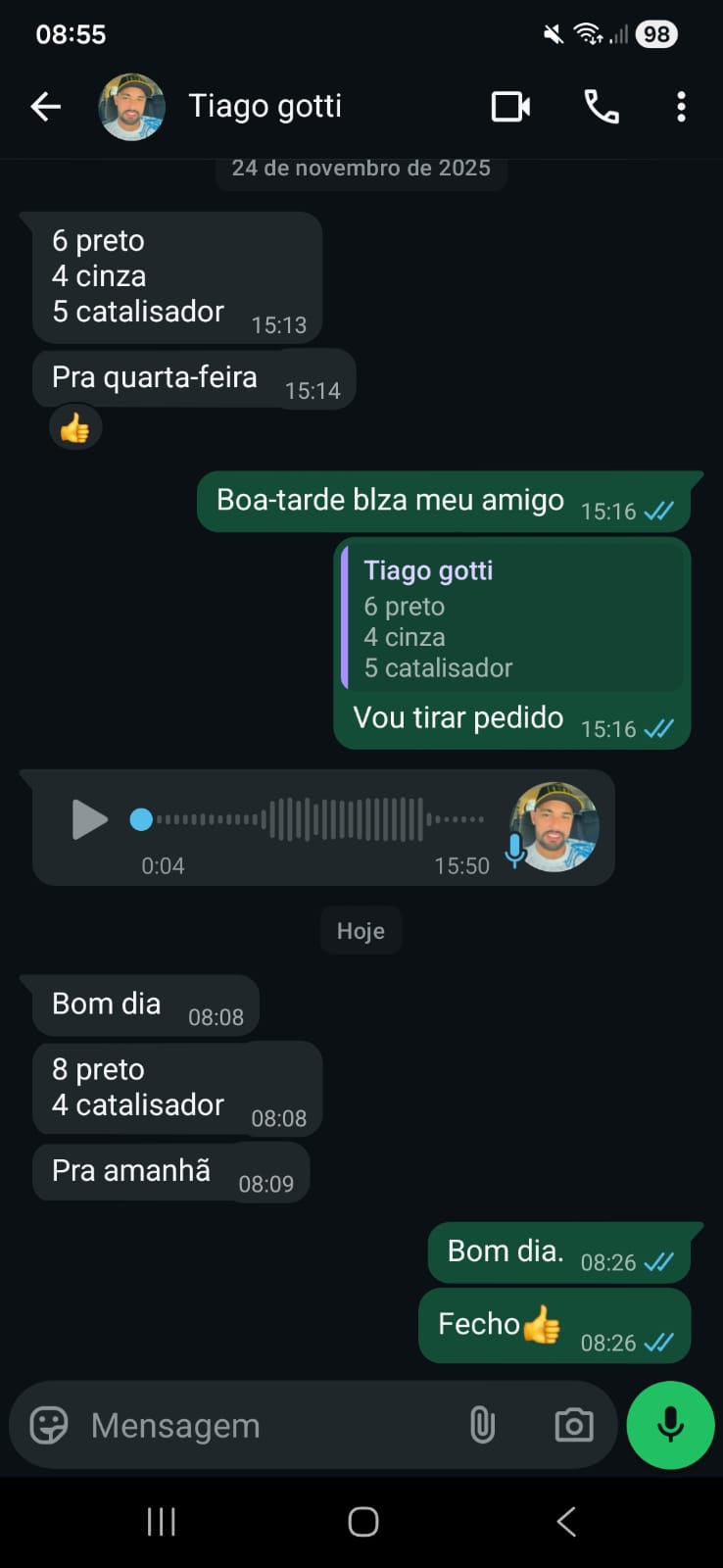The height and width of the screenshot is (1568, 723).
Task: Open the emoji and sticker picker
Action: 49,1425
